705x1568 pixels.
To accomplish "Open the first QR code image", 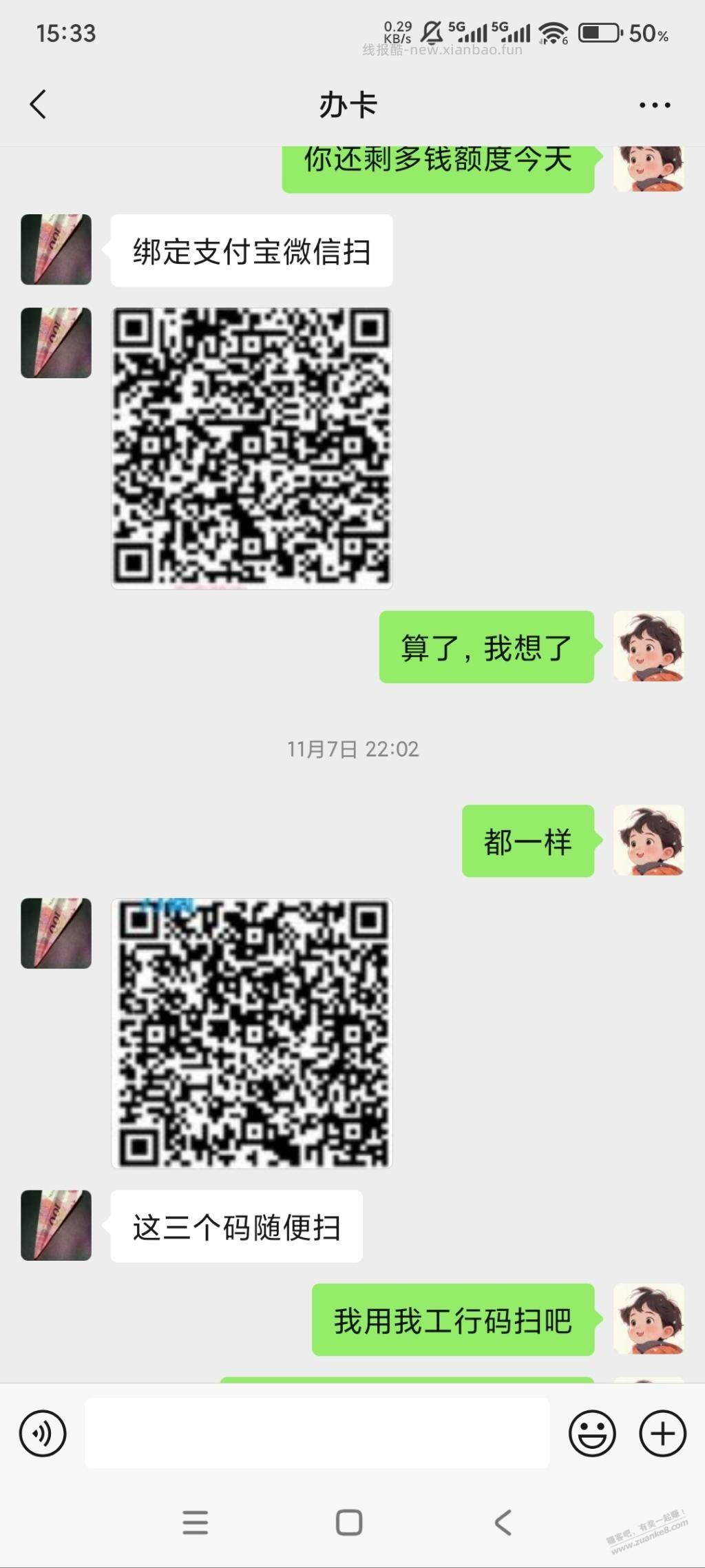I will (x=252, y=446).
